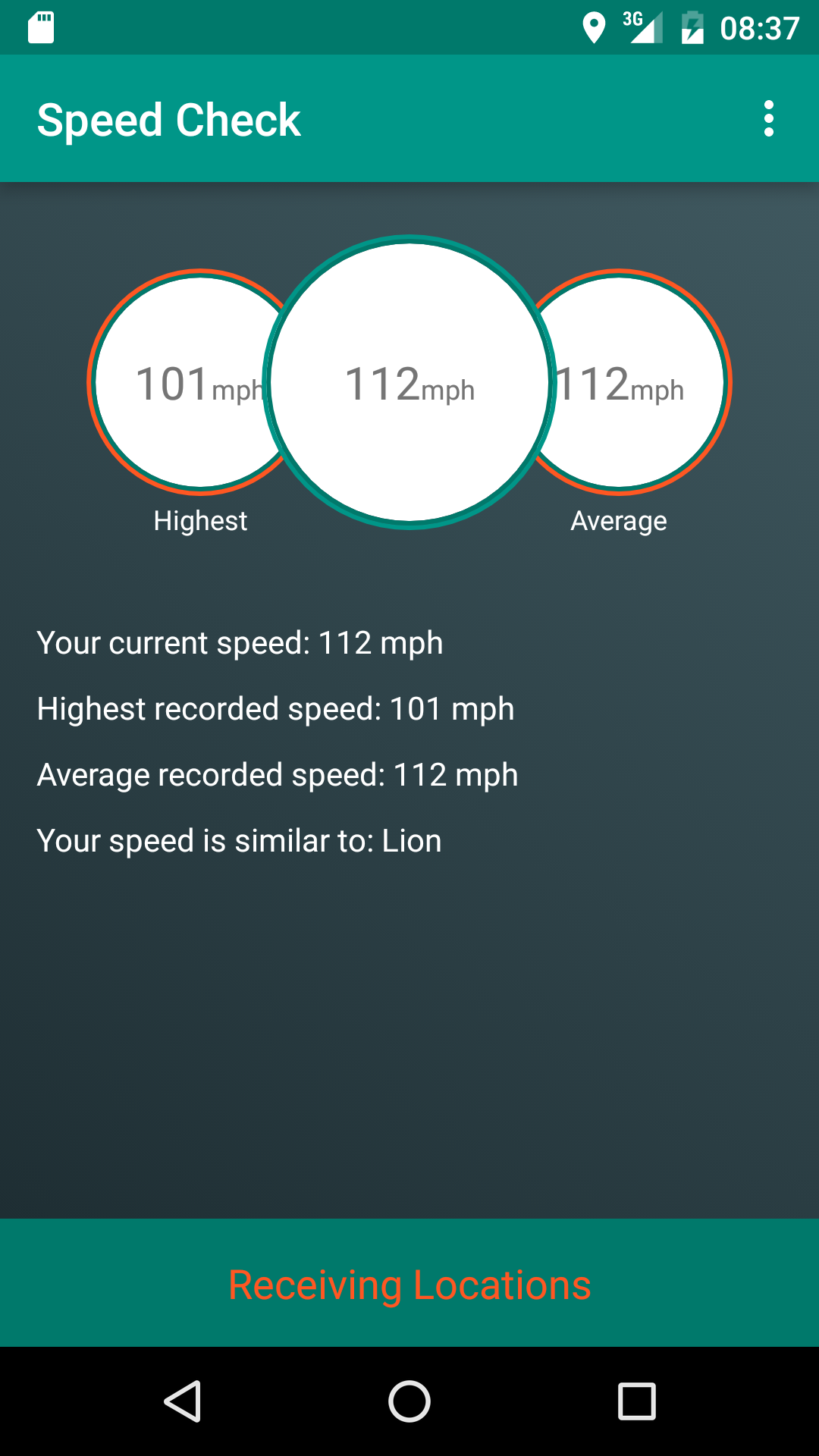This screenshot has height=1456, width=819.
Task: Tap the Receiving Locations button
Action: 409,1285
